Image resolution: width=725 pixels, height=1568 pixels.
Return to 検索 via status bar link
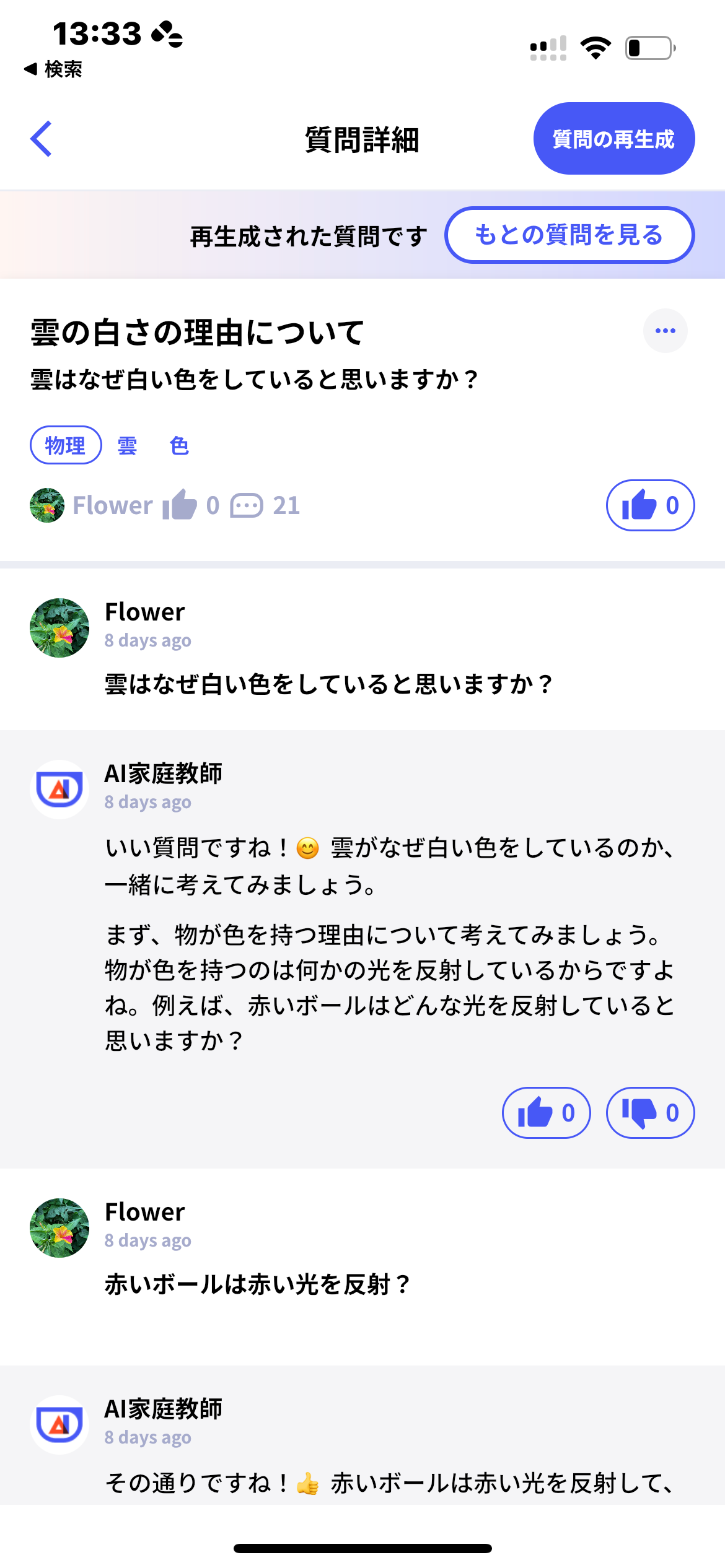tap(53, 69)
